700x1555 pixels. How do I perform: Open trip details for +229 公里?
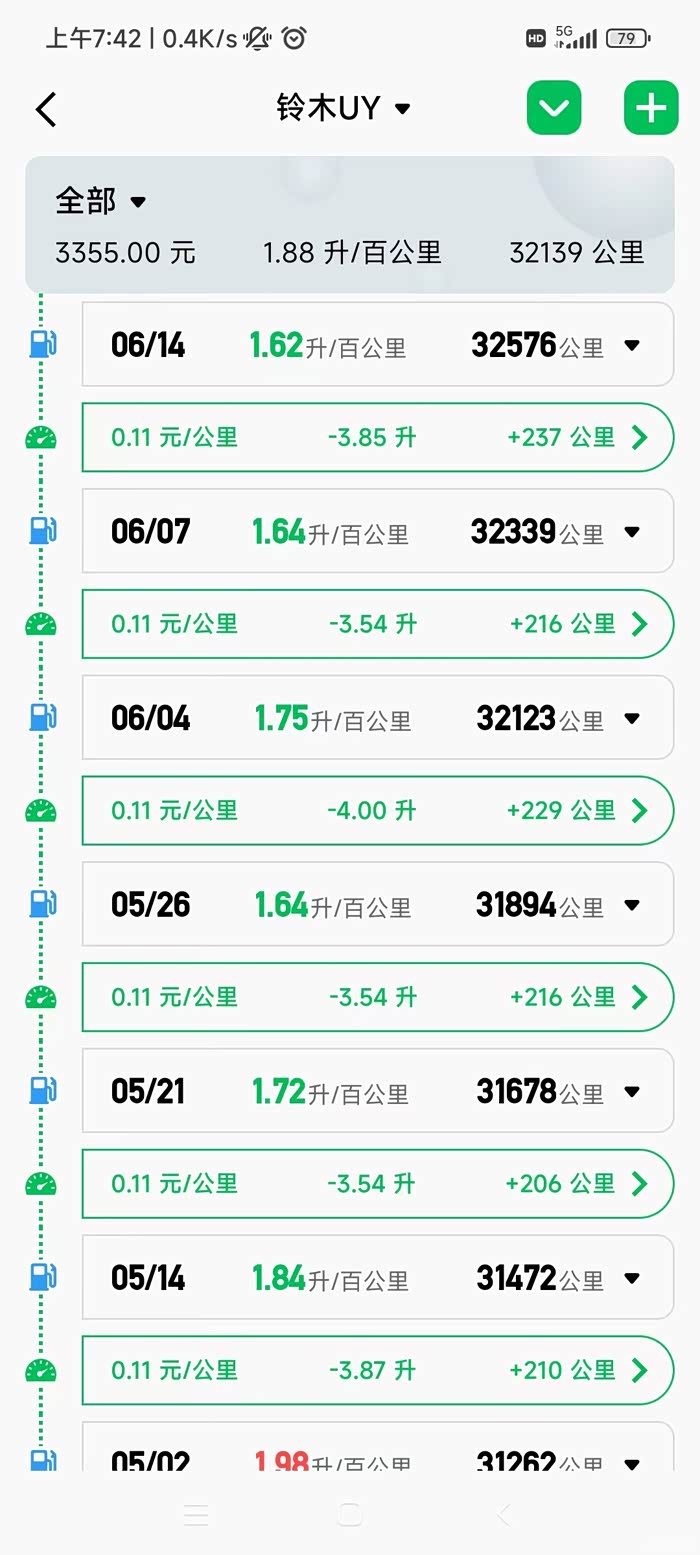(x=640, y=810)
